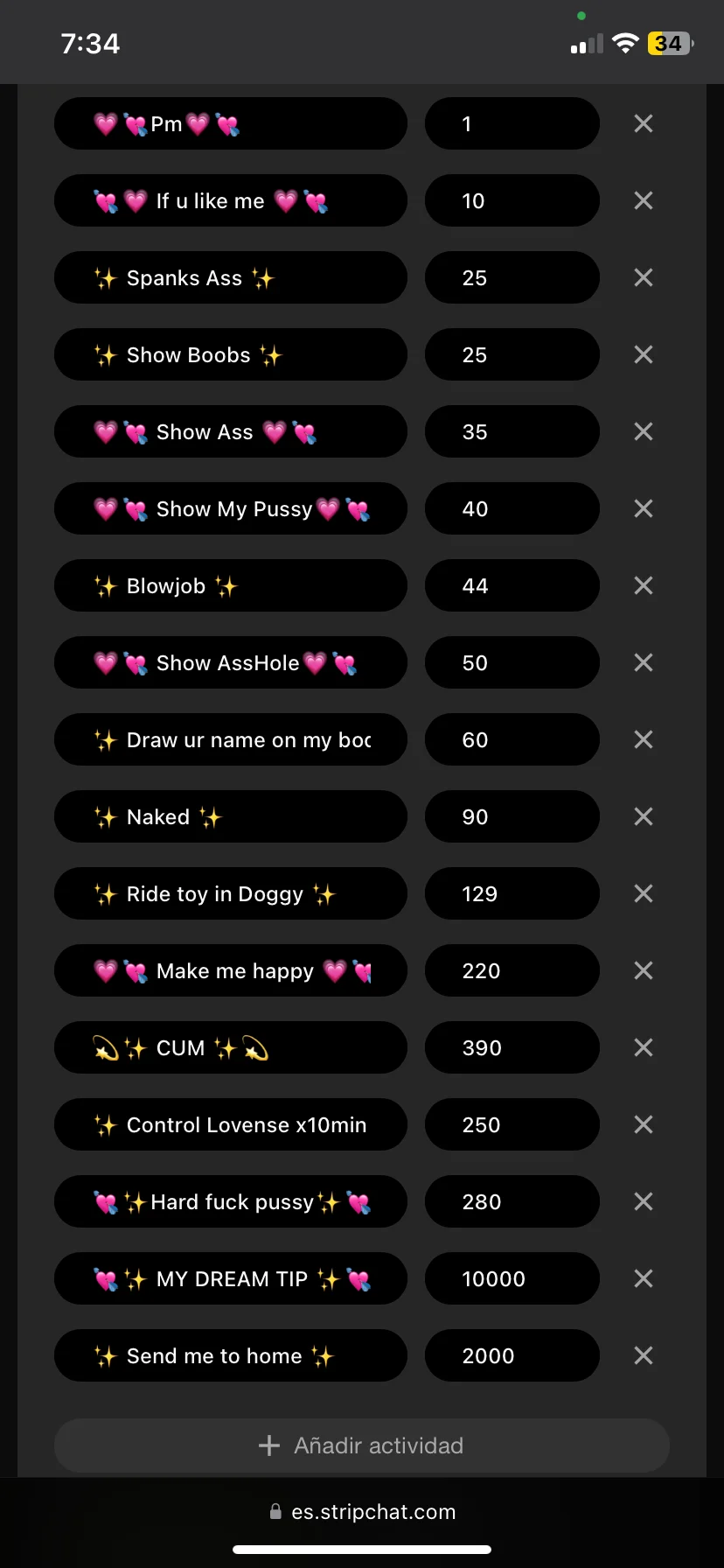The width and height of the screenshot is (724, 1568).
Task: Remove the Make me happy row
Action: [x=644, y=970]
